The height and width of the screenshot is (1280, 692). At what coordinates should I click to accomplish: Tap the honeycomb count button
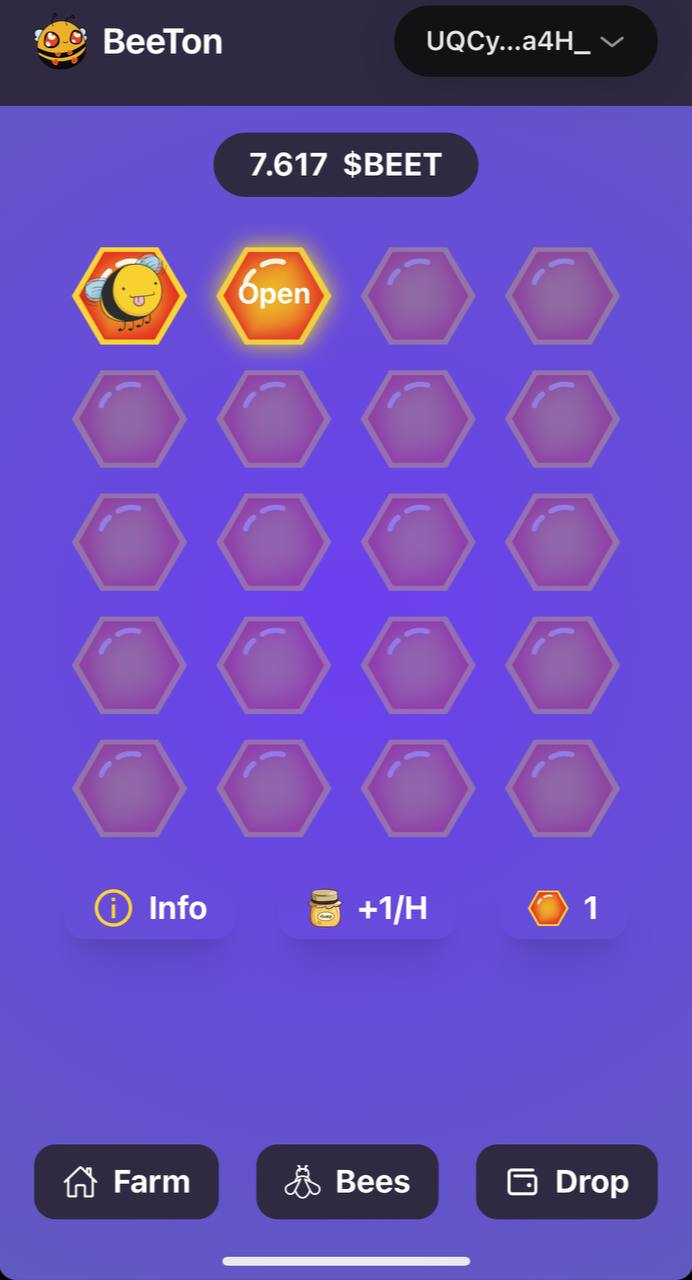pos(563,908)
